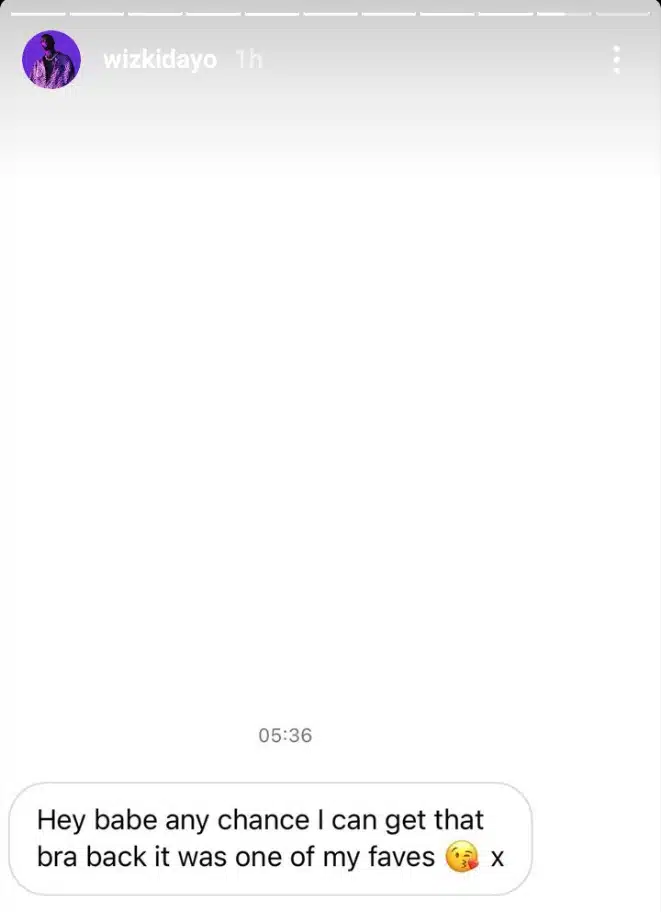Open the story's three-dot options menu

616,60
